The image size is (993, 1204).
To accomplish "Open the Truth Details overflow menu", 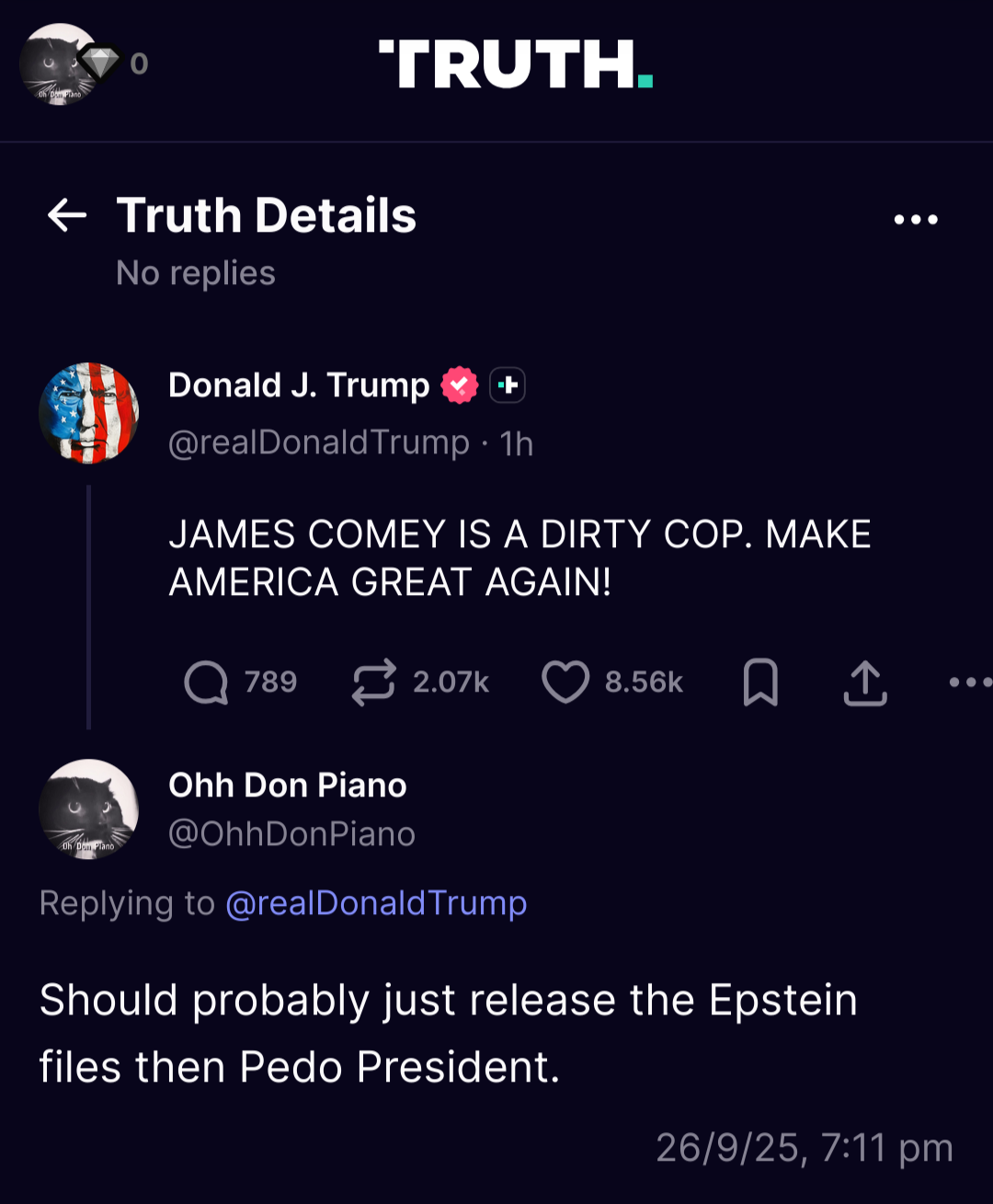I will click(x=916, y=220).
